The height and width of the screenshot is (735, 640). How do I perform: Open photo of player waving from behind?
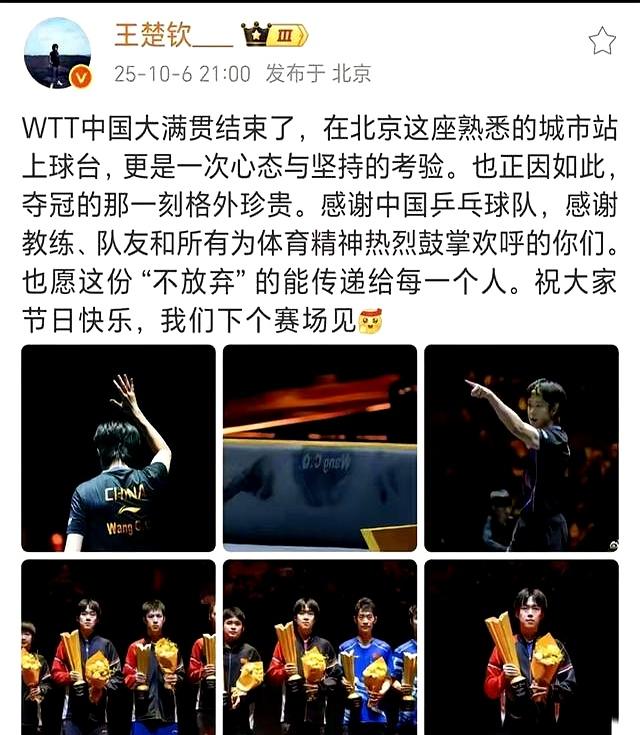point(118,448)
